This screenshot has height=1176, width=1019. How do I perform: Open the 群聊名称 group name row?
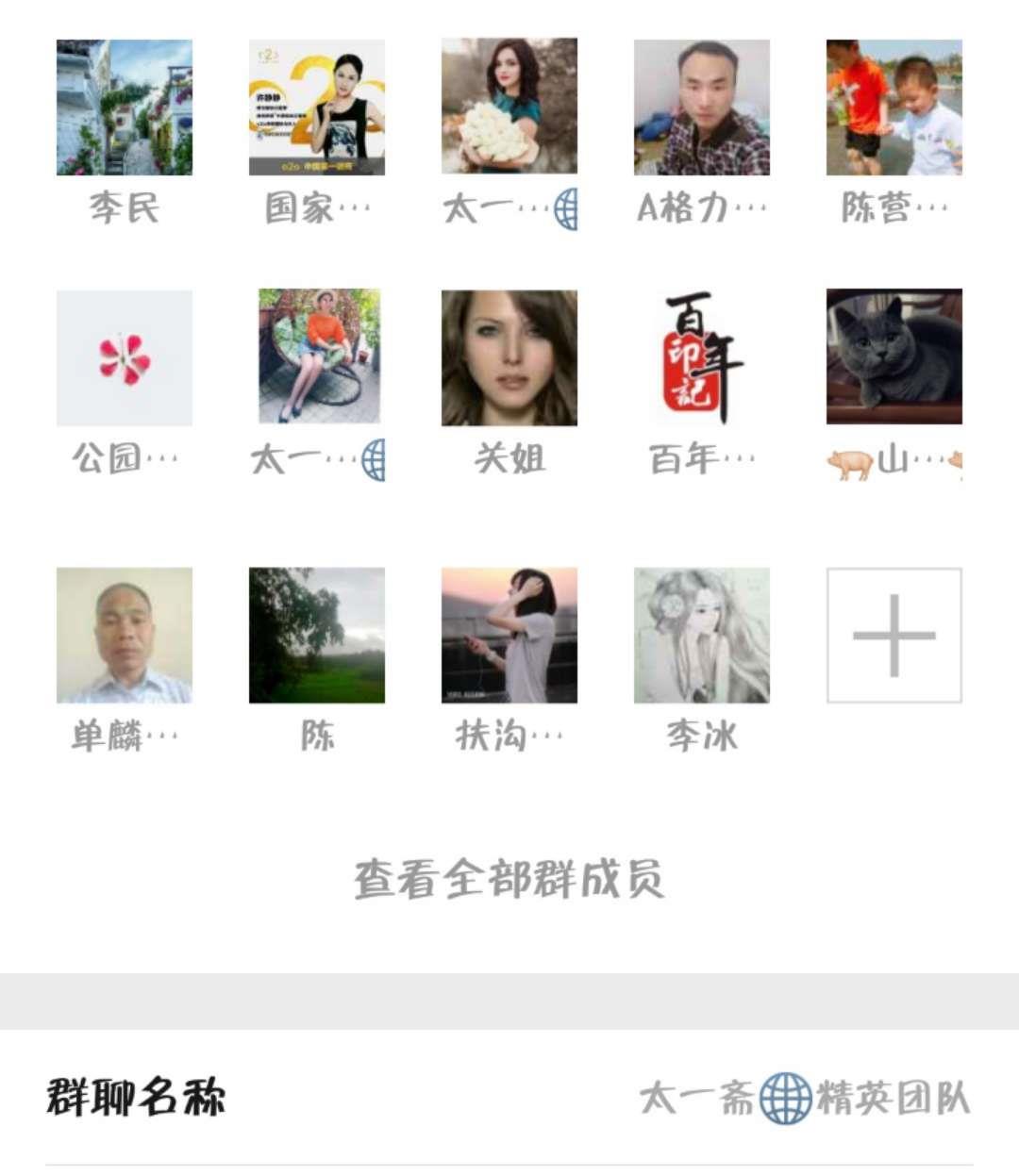pos(509,1098)
